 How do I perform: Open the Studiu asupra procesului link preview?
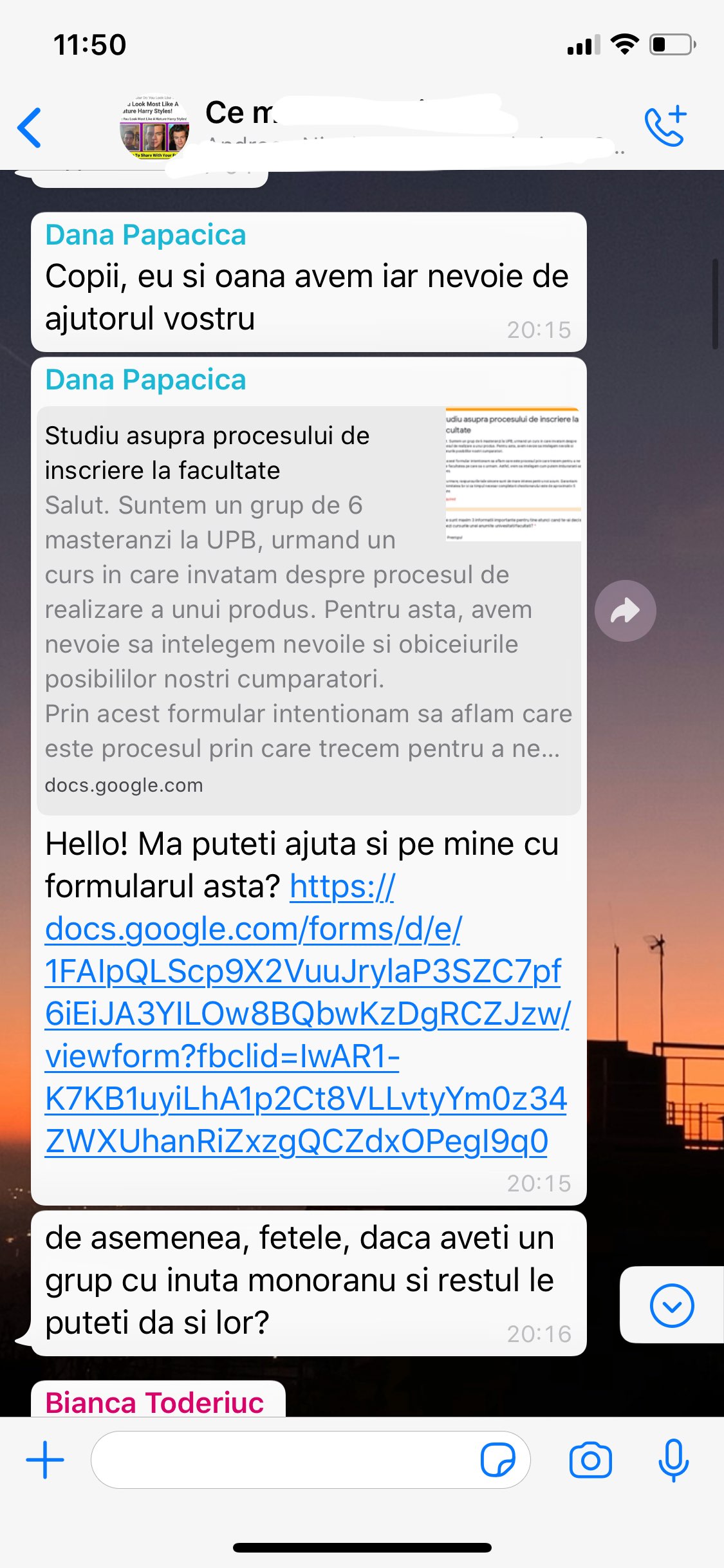coord(309,609)
